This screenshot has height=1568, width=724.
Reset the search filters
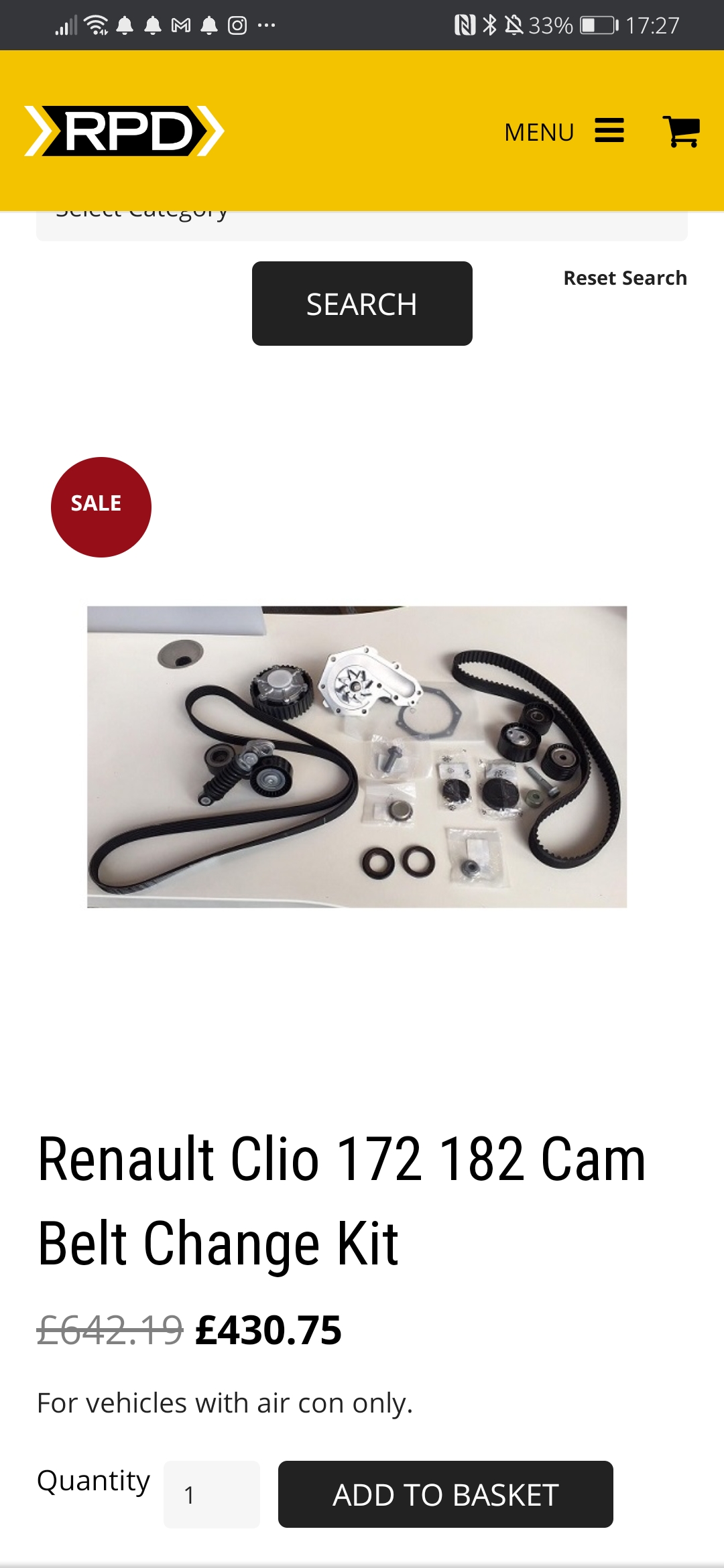(x=625, y=278)
